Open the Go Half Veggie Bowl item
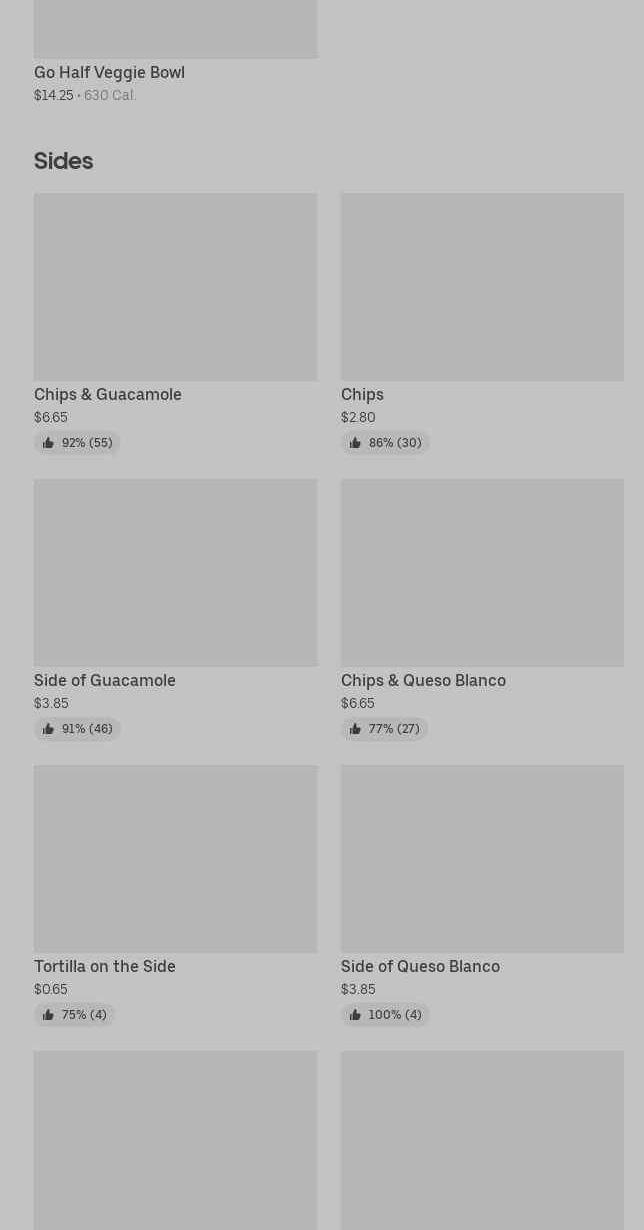This screenshot has width=644, height=1230. [110, 72]
